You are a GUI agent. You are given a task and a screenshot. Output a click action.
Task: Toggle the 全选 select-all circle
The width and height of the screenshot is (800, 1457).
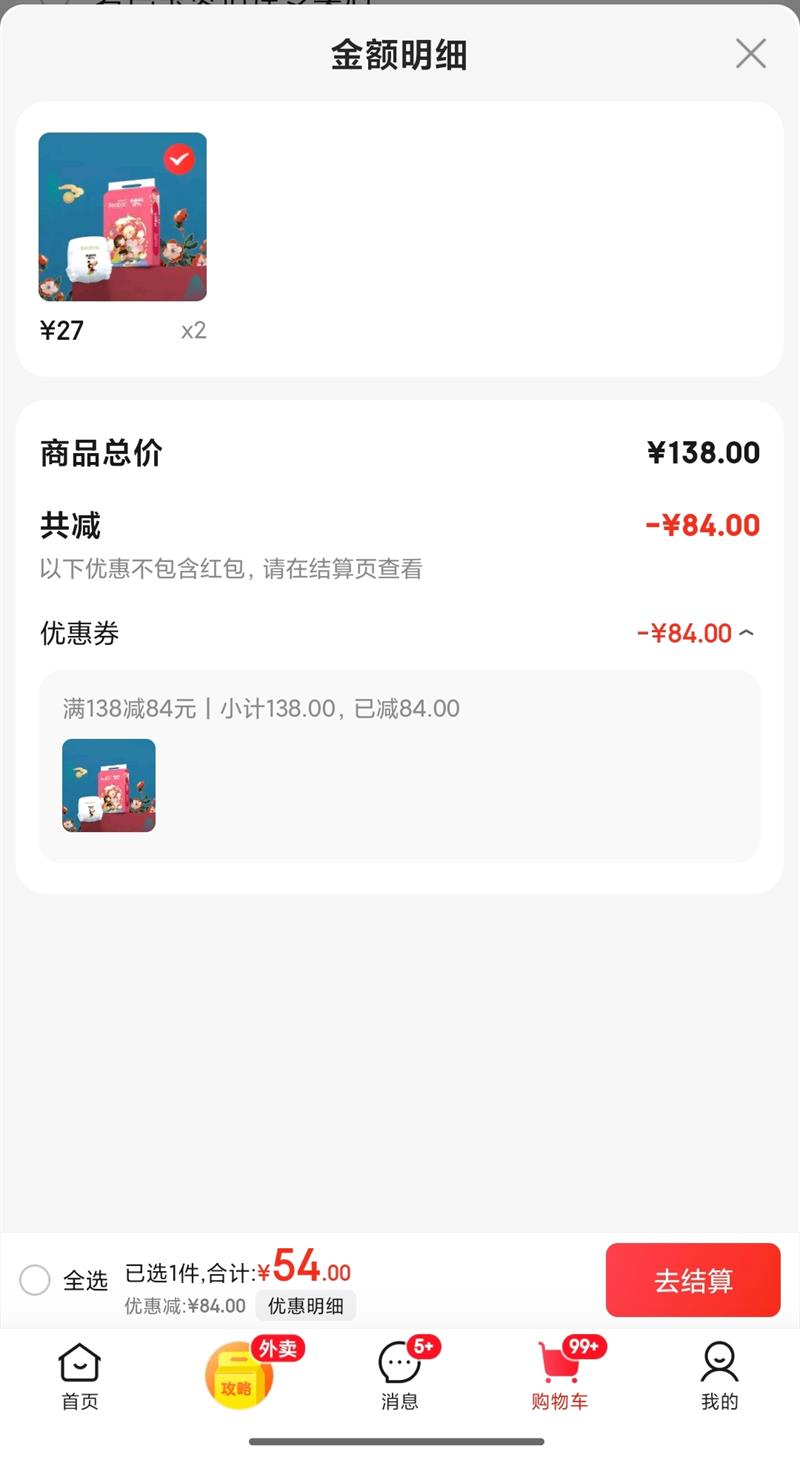(x=35, y=1280)
